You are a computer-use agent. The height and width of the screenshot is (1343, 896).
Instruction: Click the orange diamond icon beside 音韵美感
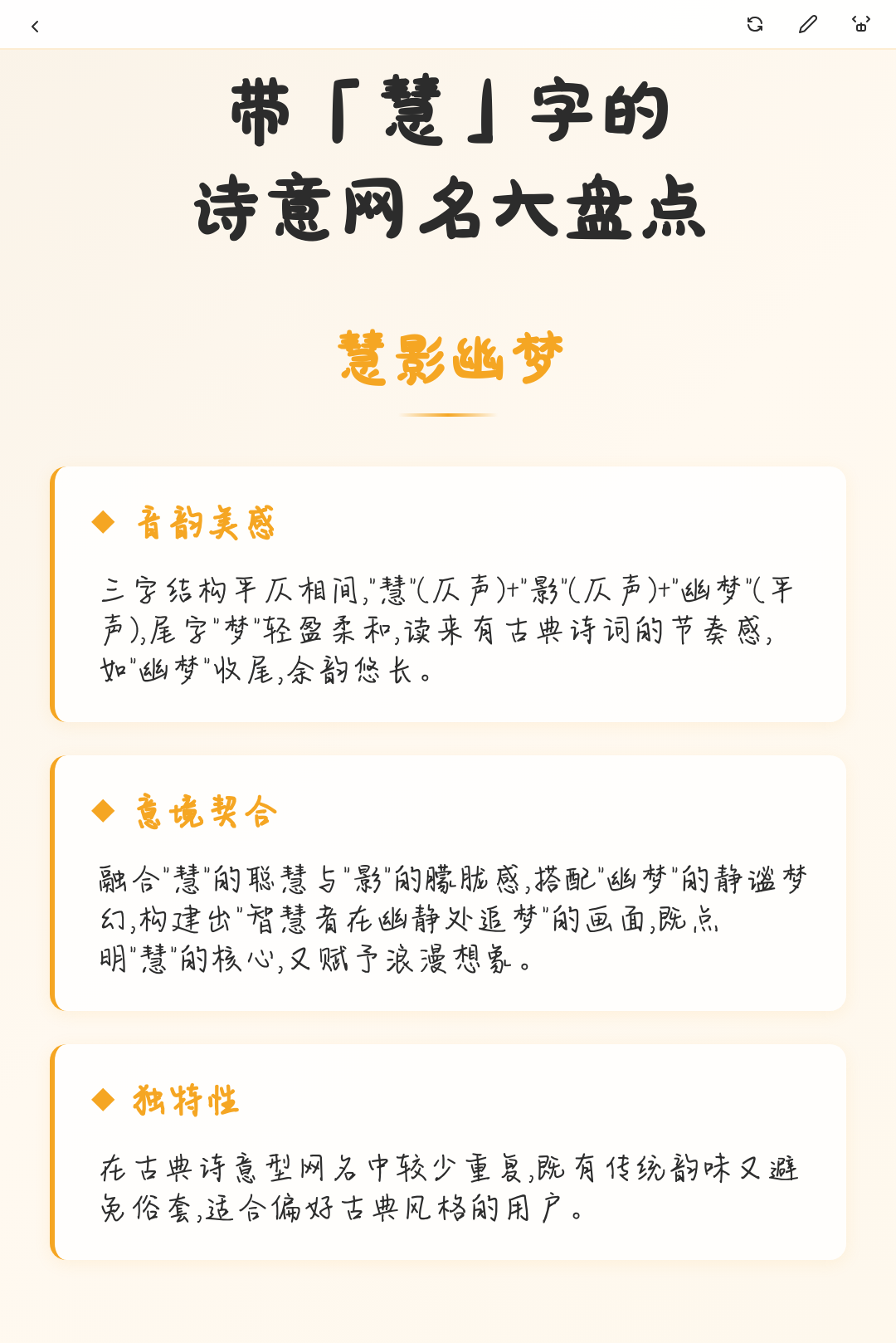coord(103,521)
